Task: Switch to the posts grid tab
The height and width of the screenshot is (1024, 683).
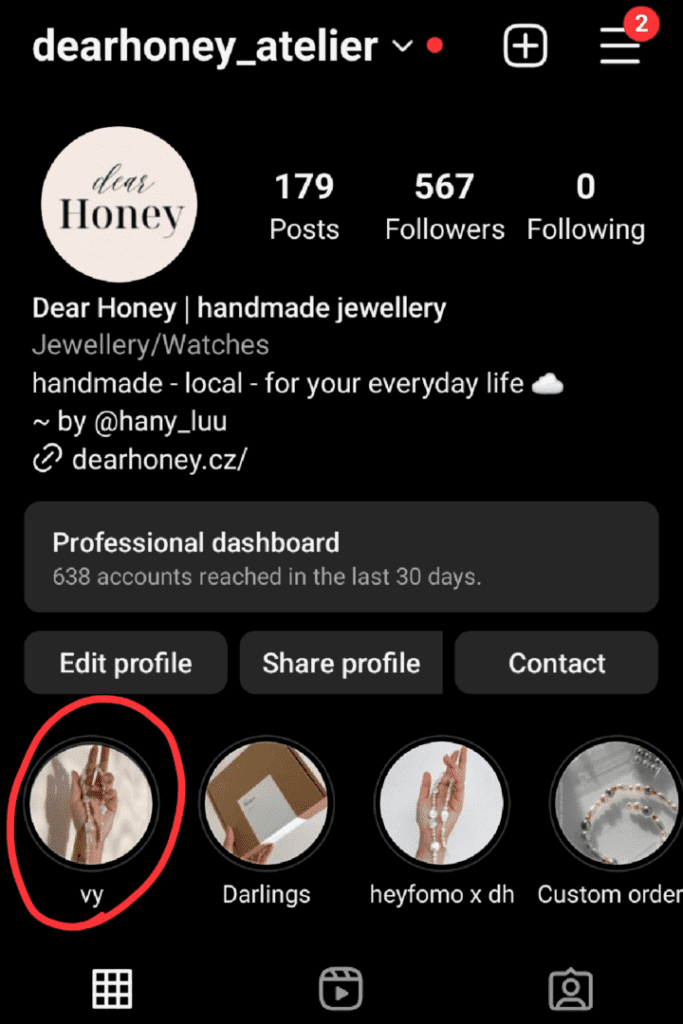Action: pos(113,988)
